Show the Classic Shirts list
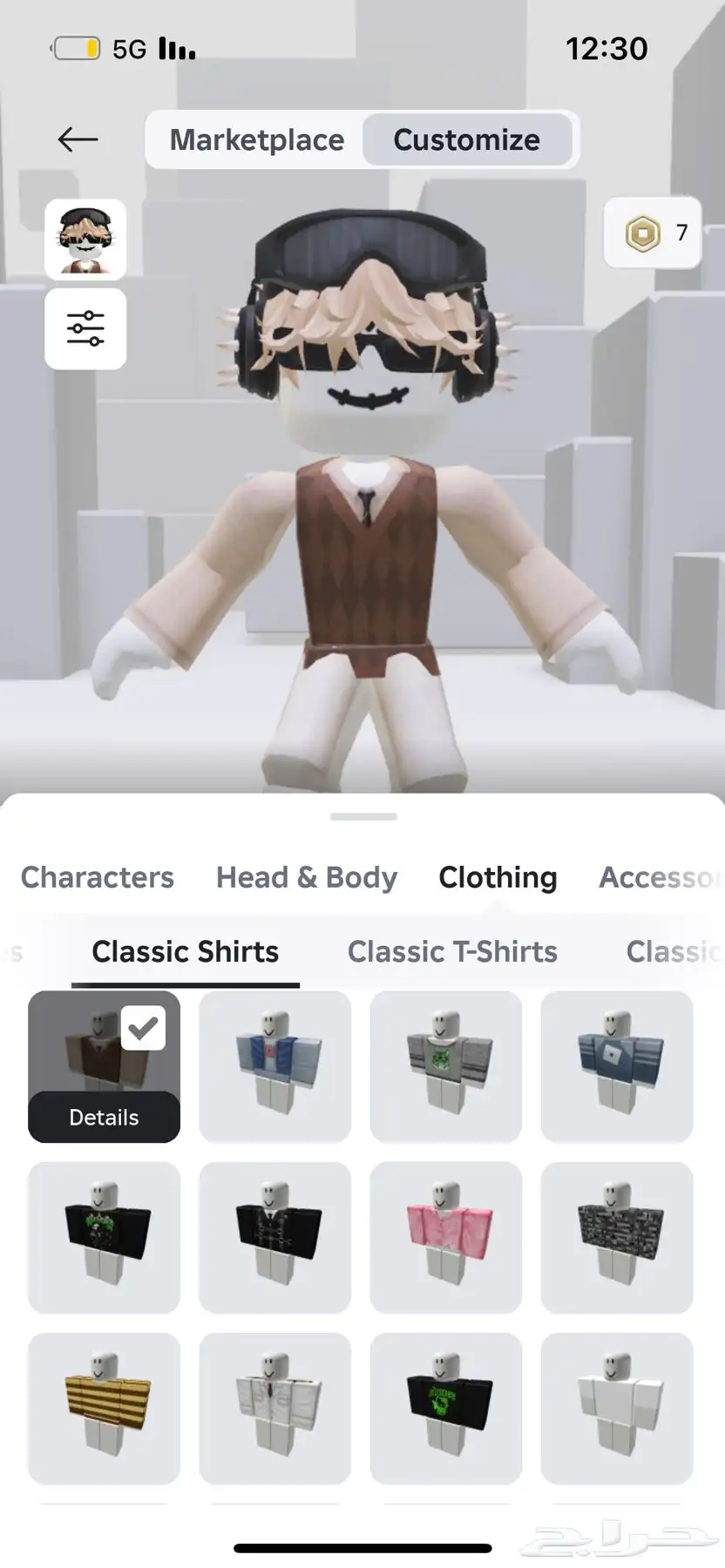Image resolution: width=725 pixels, height=1568 pixels. coord(185,951)
